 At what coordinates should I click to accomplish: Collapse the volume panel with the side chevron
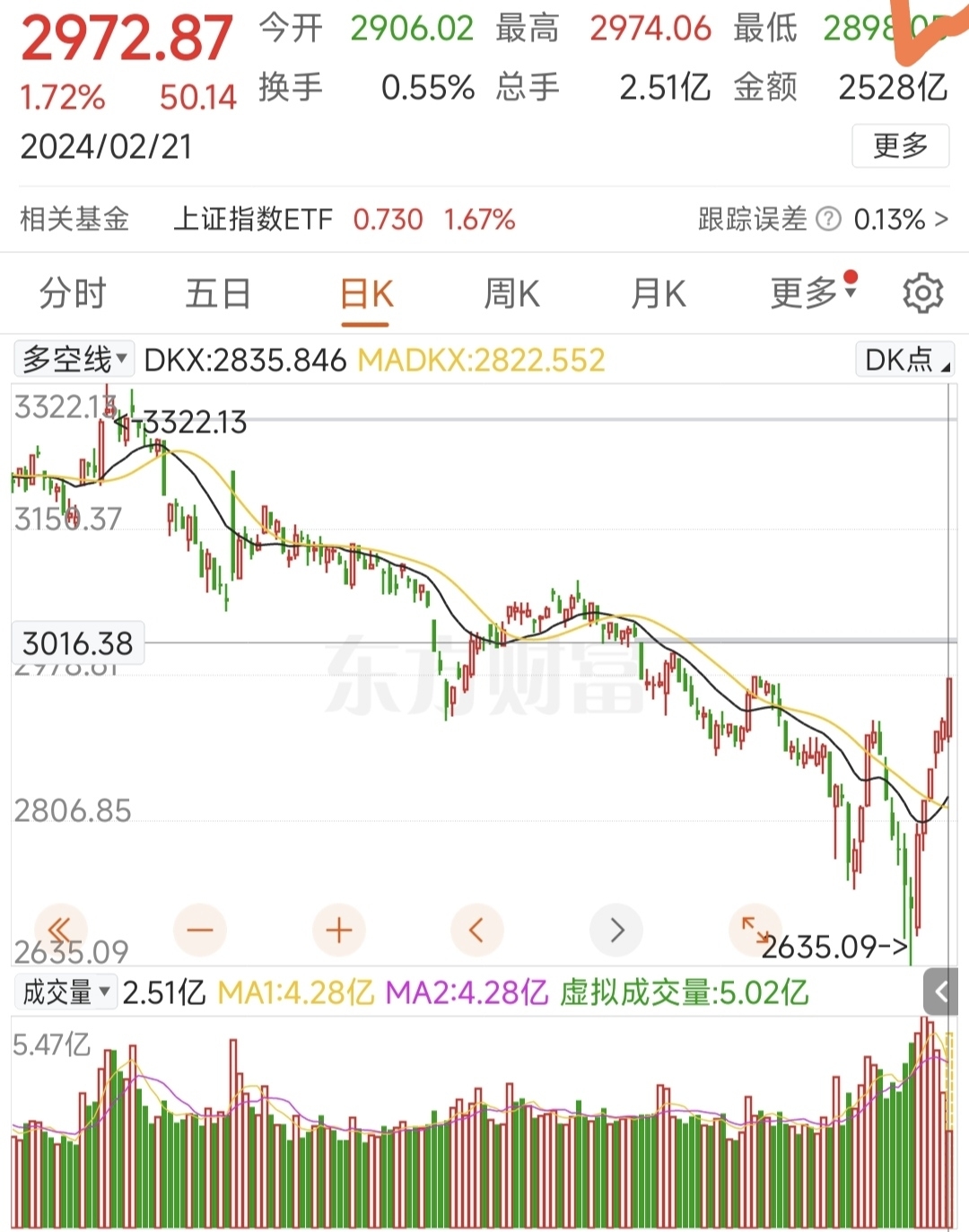click(940, 992)
